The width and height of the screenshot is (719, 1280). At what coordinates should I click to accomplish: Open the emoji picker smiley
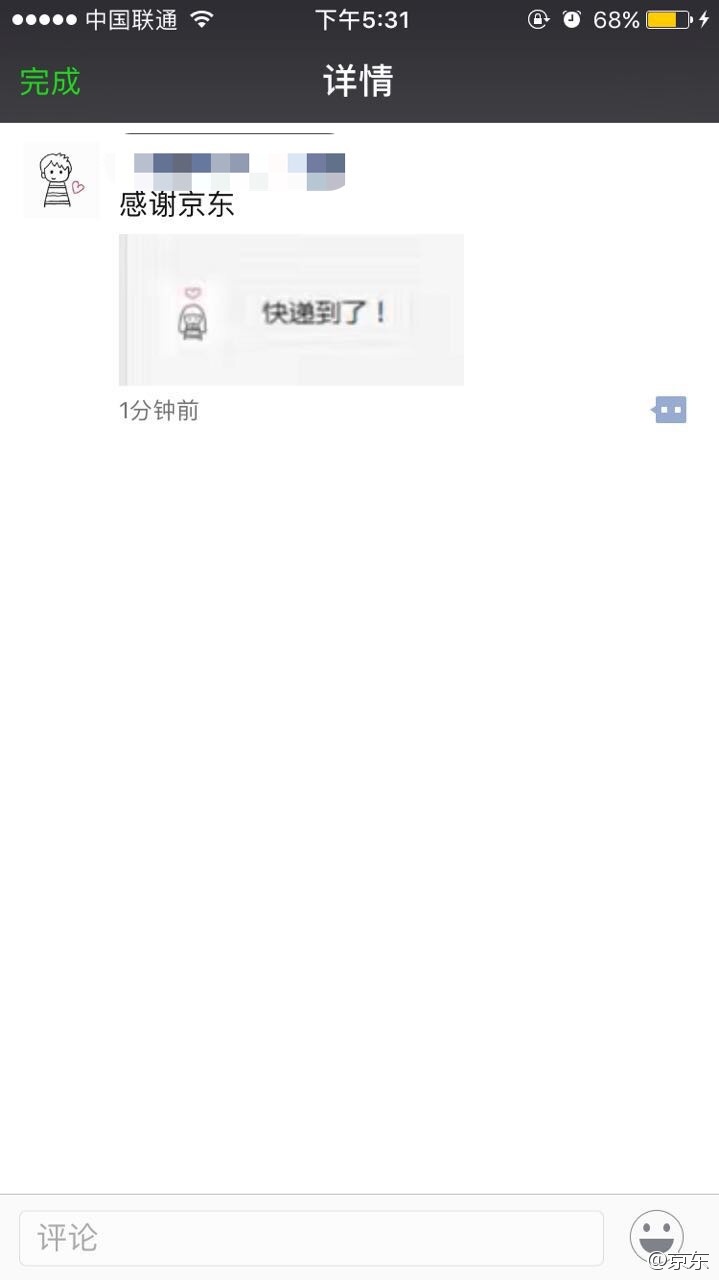(x=657, y=1236)
